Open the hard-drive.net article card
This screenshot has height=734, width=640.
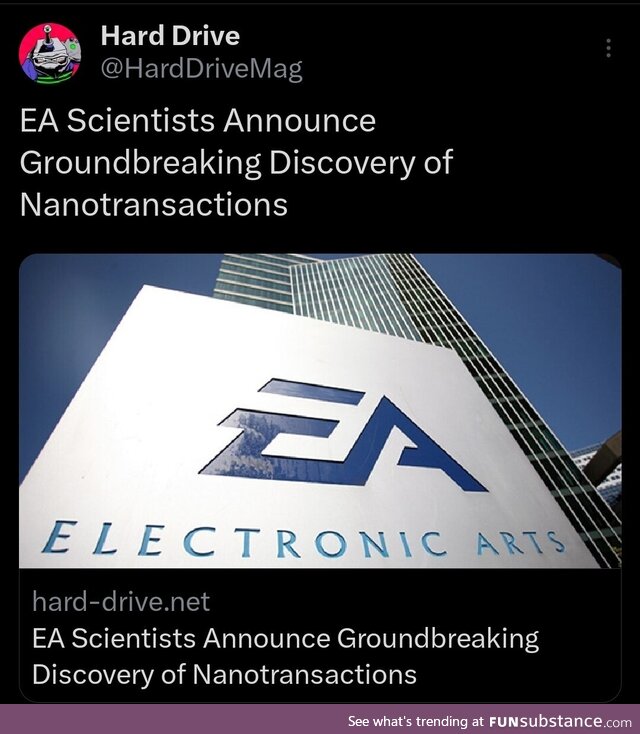coord(320,475)
